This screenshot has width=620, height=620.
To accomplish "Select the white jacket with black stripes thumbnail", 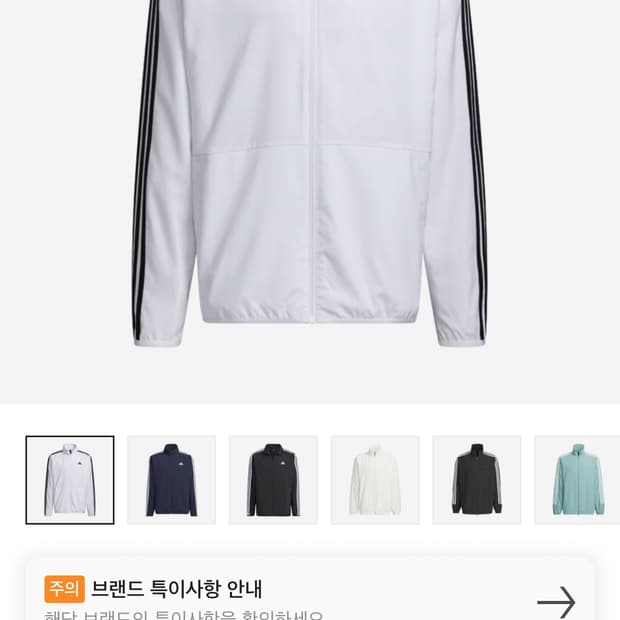I will tap(70, 480).
